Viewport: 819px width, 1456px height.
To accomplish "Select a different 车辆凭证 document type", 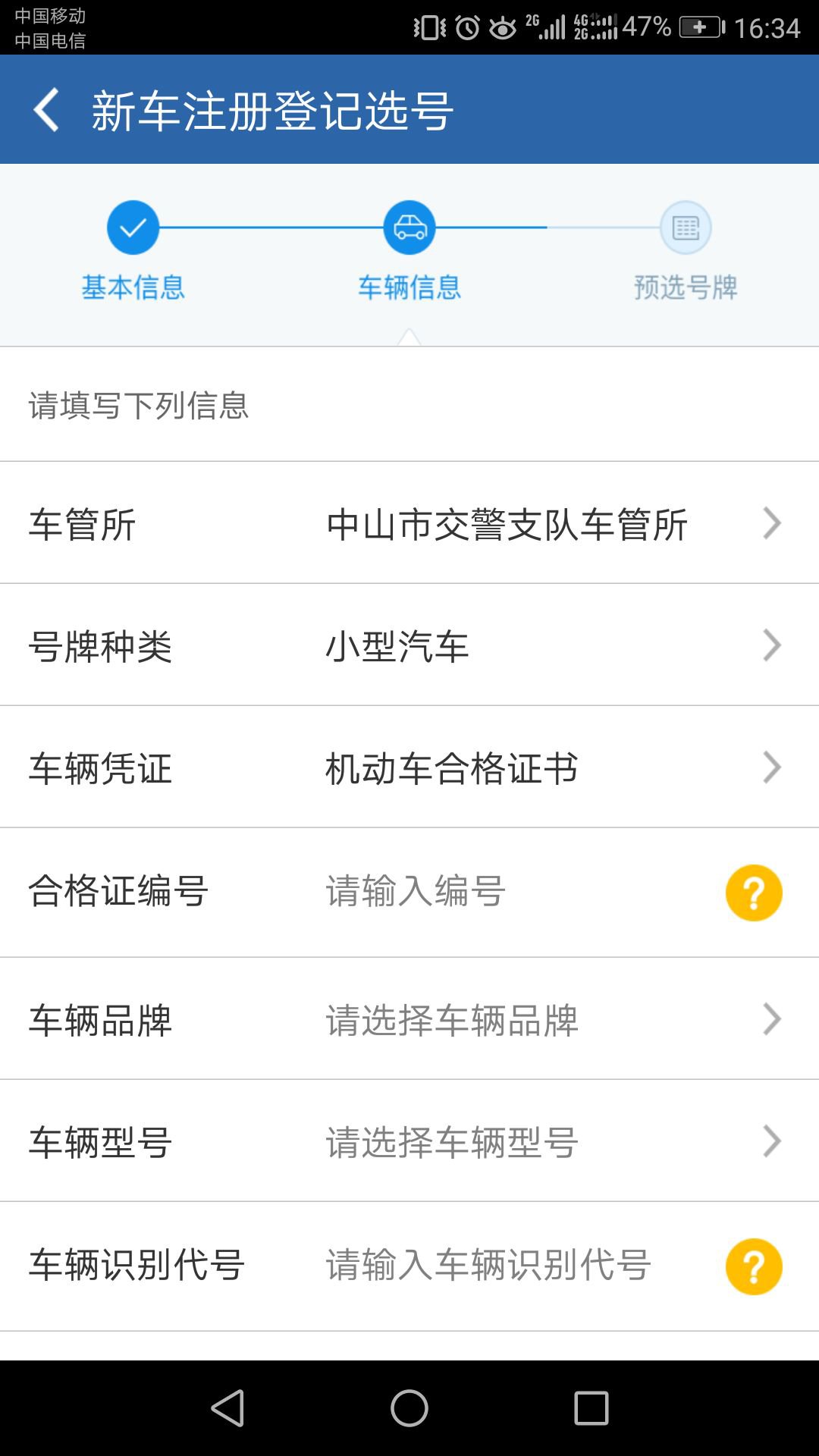I will coord(409,767).
